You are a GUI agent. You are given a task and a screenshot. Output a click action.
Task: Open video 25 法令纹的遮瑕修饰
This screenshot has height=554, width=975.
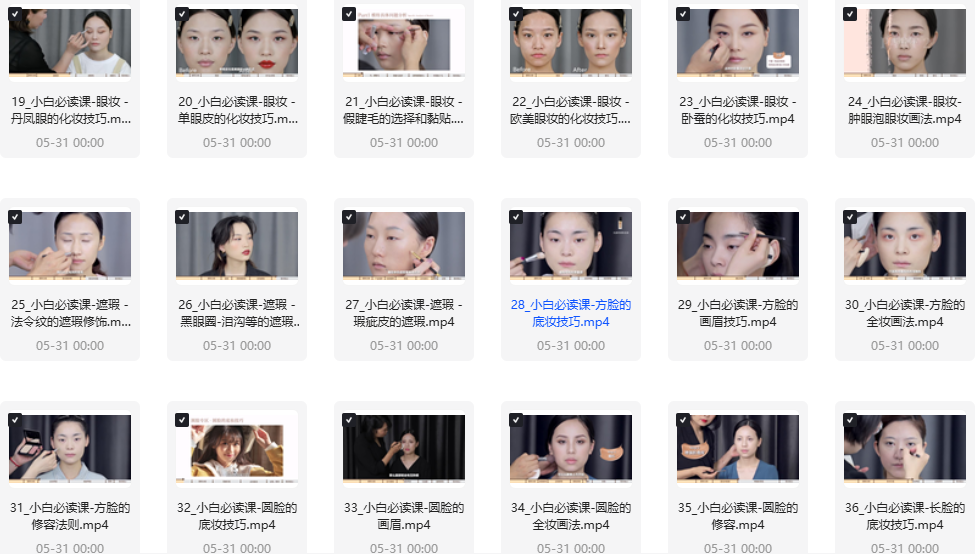pyautogui.click(x=70, y=247)
